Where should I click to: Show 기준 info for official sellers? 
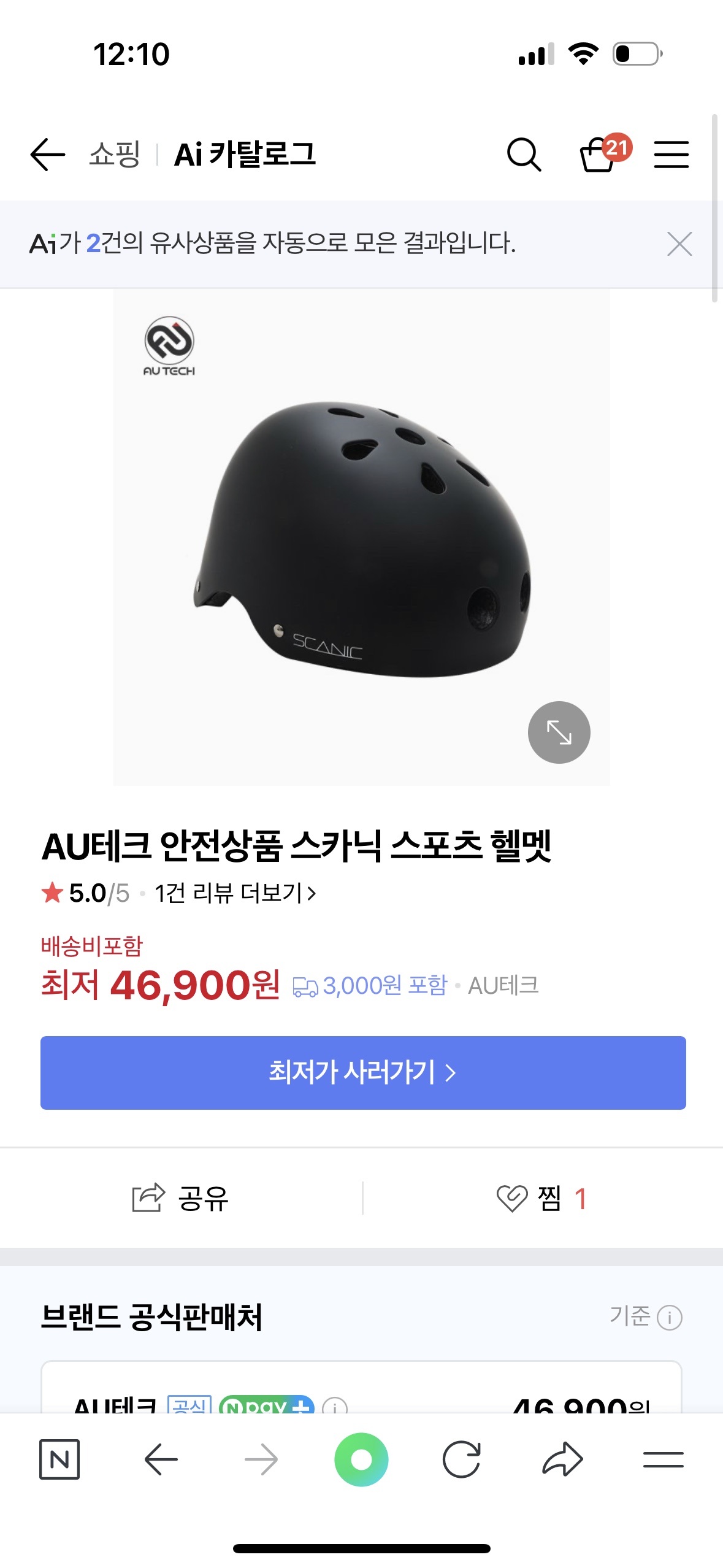tap(645, 1316)
